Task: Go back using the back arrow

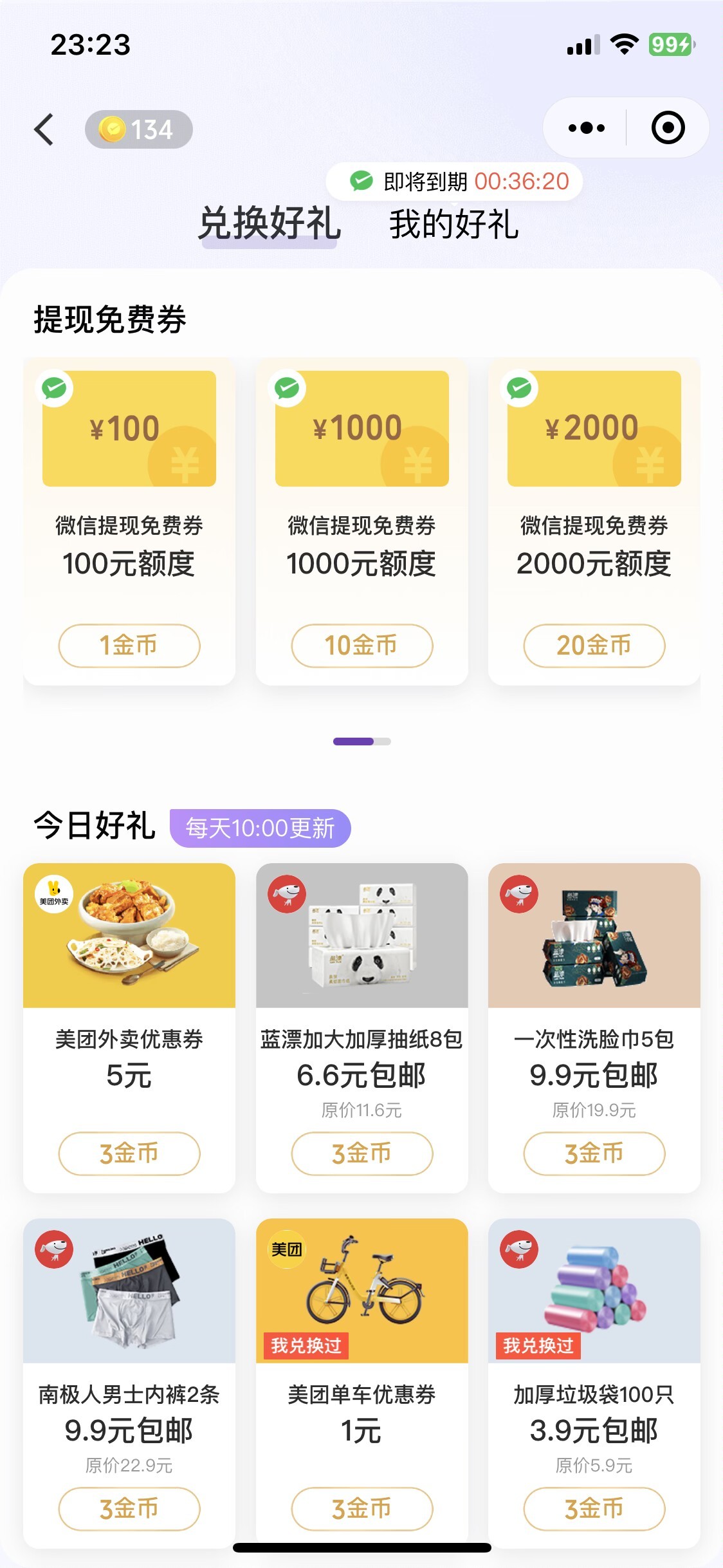Action: pos(44,129)
